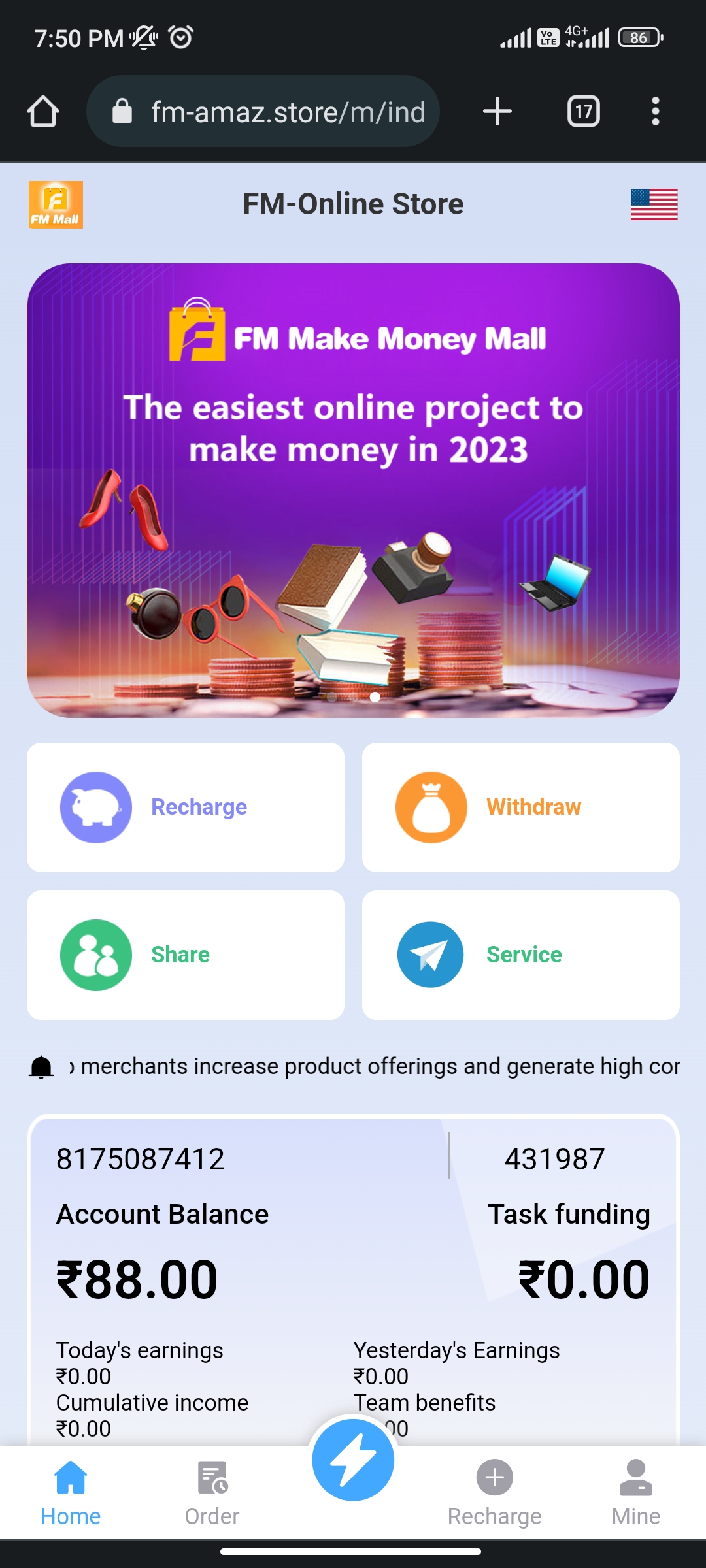Open the Service card
Viewport: 706px width, 1568px height.
pos(521,955)
